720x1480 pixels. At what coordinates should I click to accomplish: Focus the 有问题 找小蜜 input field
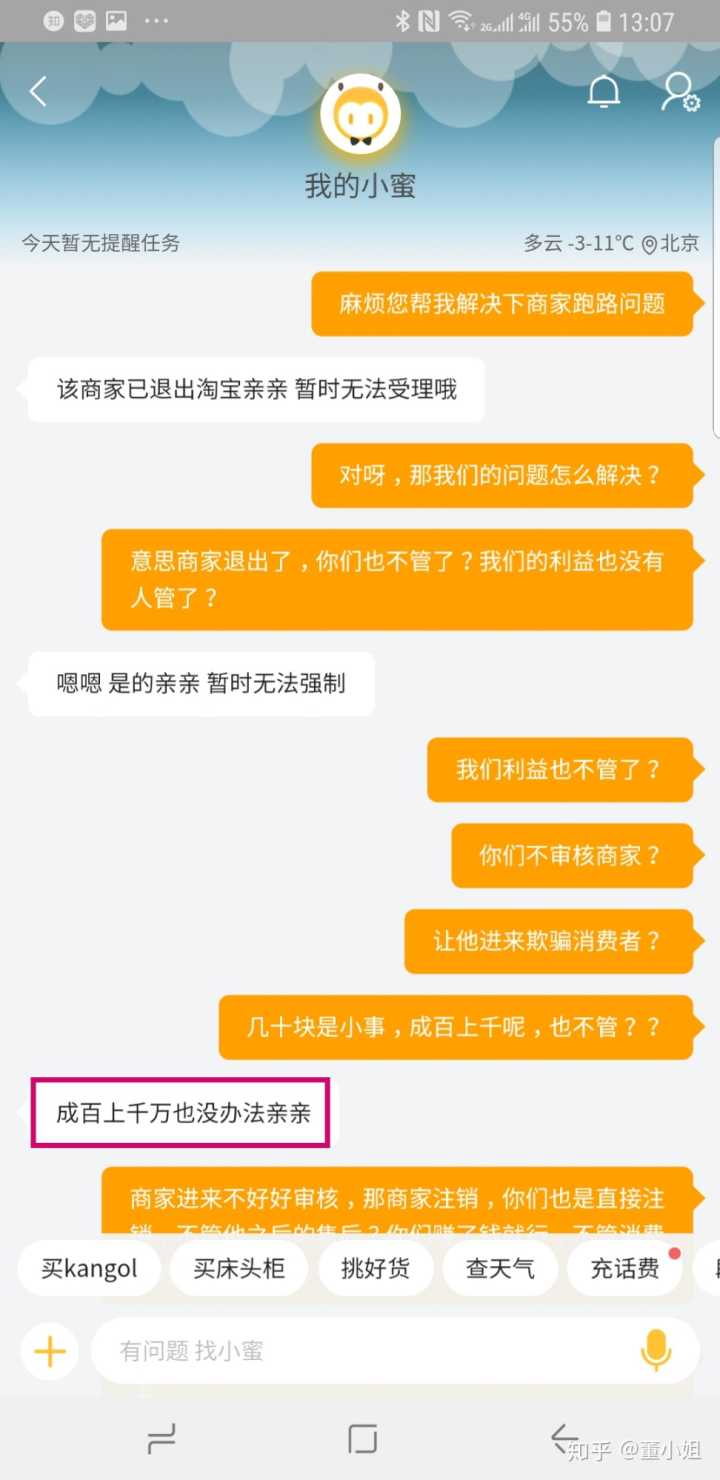coord(360,1352)
